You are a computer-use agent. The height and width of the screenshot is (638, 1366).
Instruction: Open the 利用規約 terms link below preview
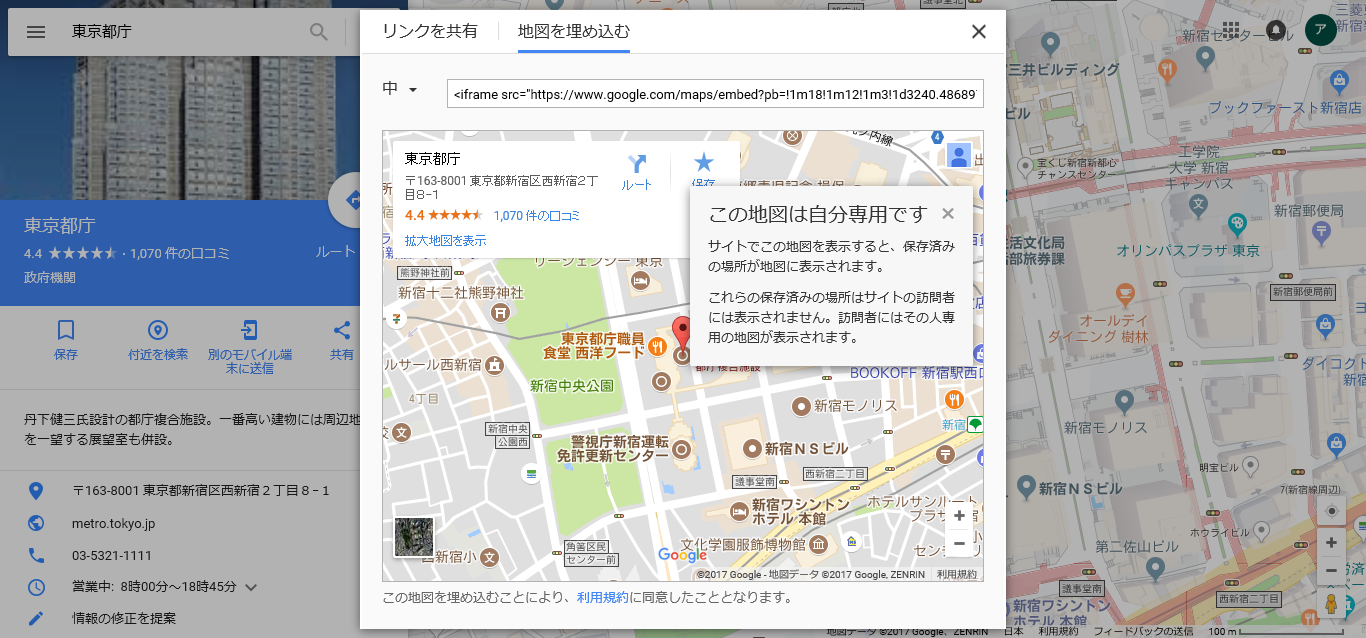point(602,598)
